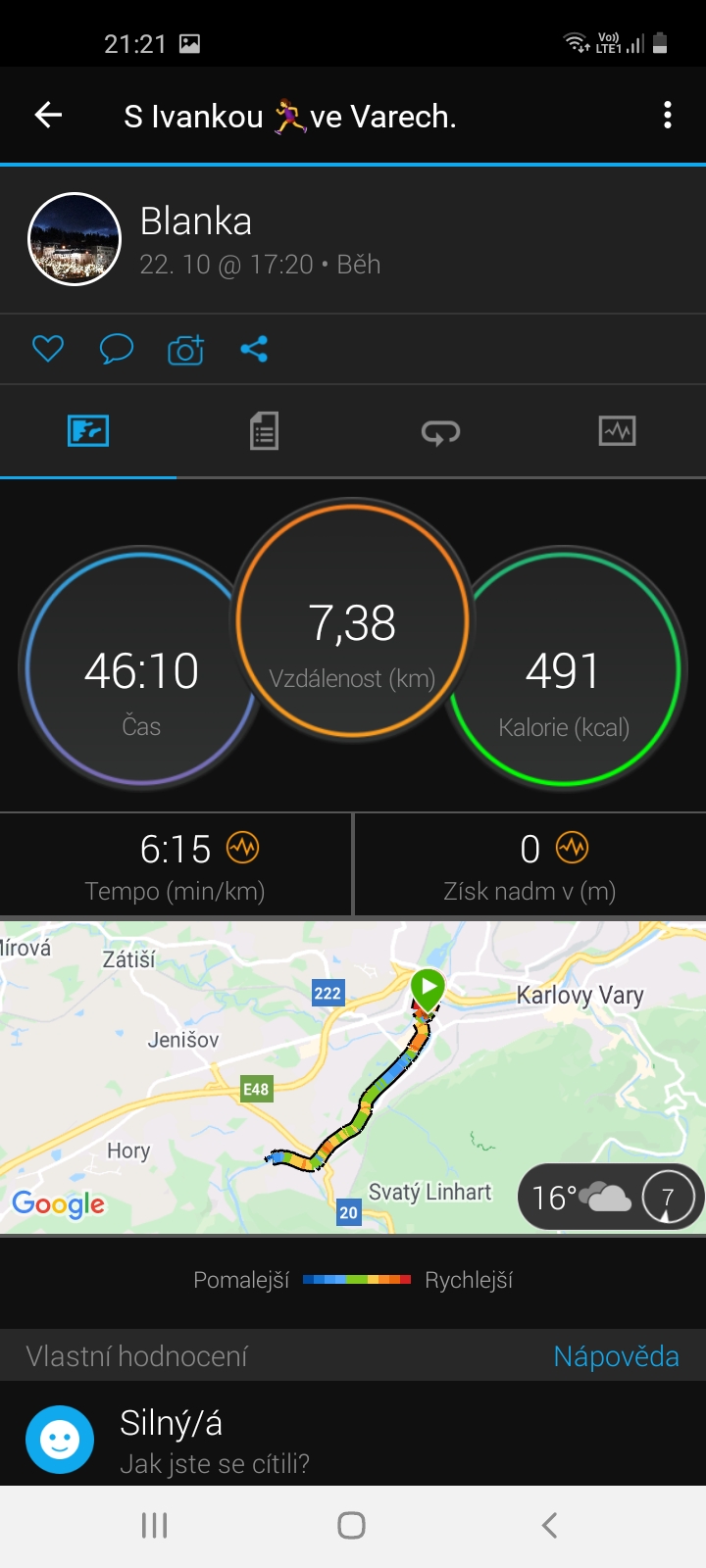Viewport: 706px width, 1568px height.
Task: Switch to the laps tab
Action: click(x=440, y=431)
